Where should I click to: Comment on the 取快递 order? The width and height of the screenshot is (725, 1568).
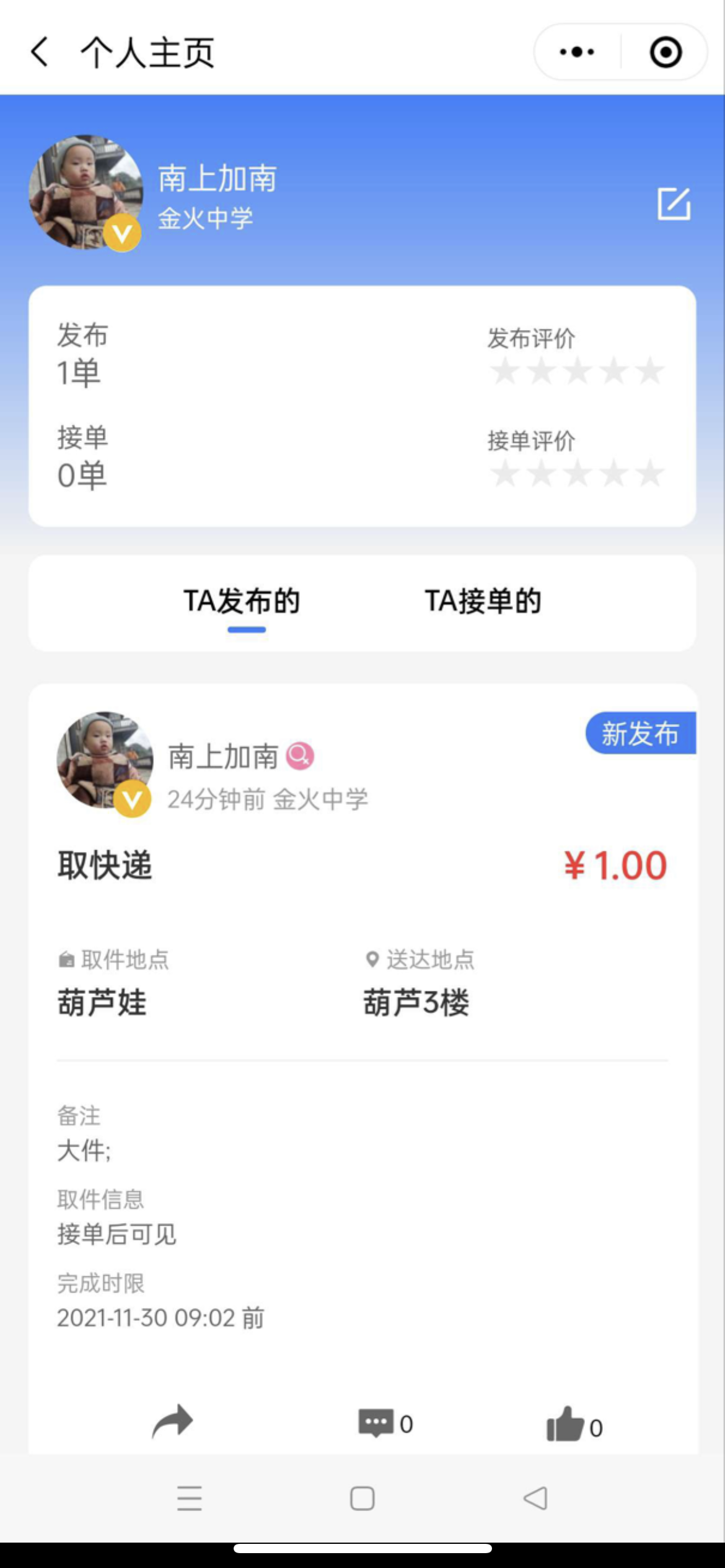pyautogui.click(x=384, y=1423)
